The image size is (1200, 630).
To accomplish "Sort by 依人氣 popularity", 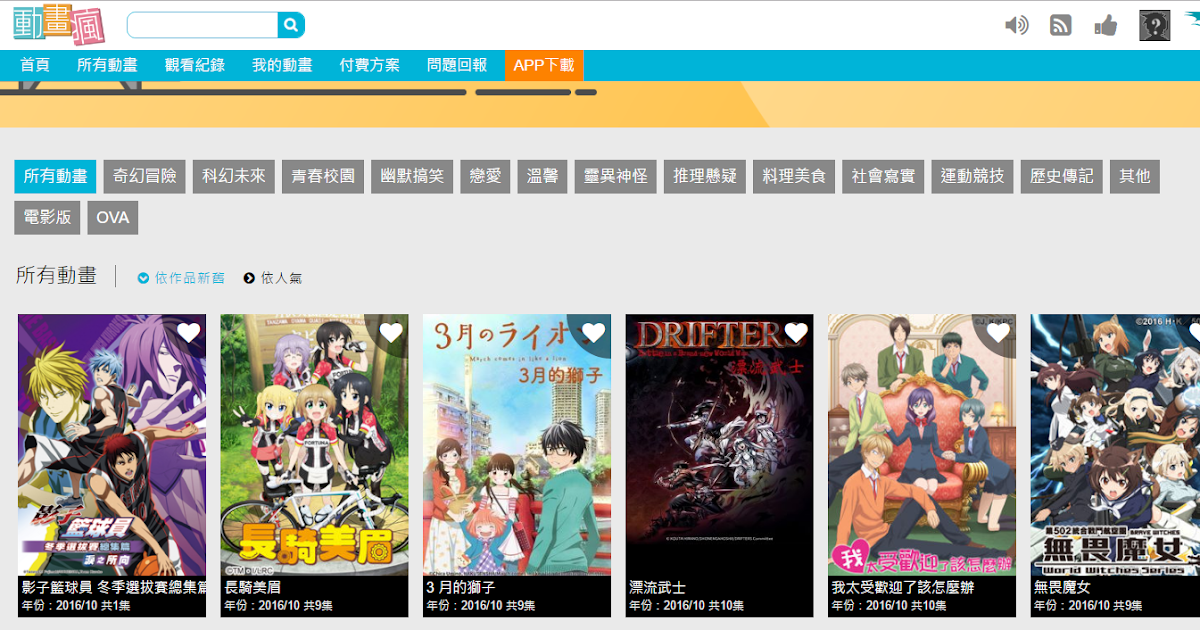I will 273,278.
